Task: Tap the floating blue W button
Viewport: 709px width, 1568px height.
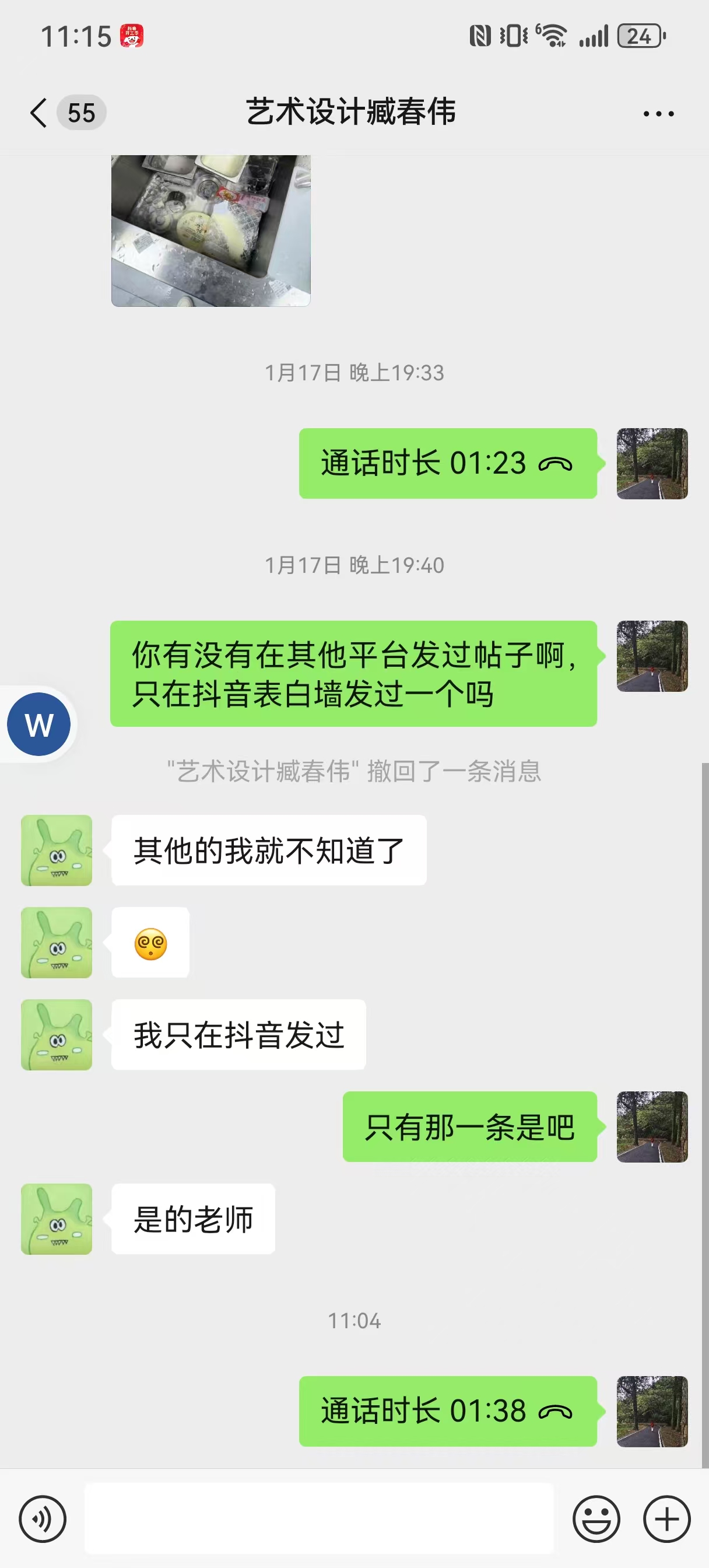Action: [x=39, y=724]
